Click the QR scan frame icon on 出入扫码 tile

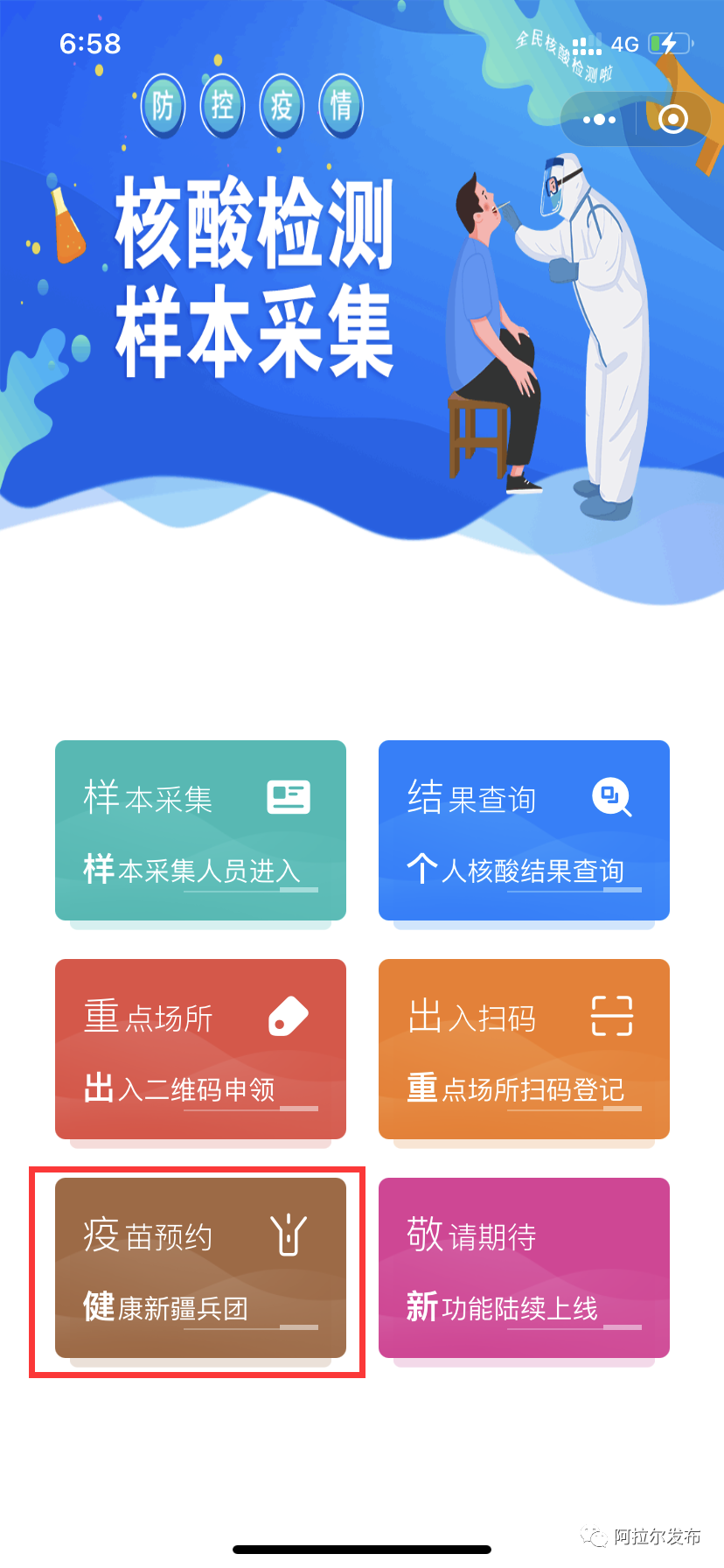[x=614, y=1014]
